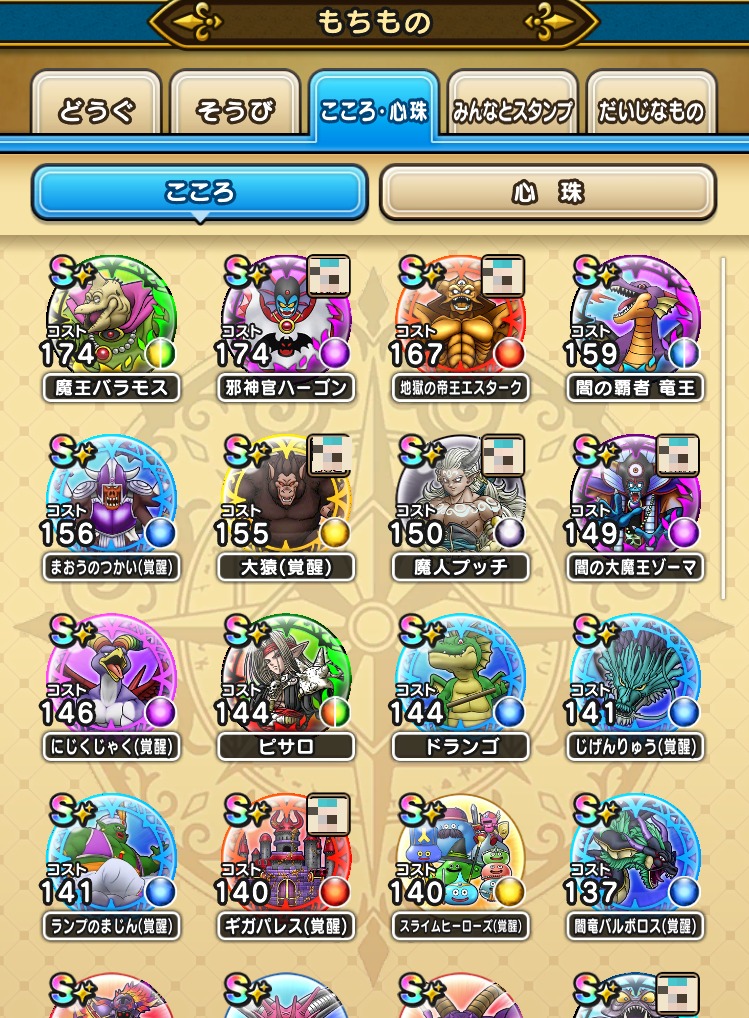Switch to the 心珠 segment

tap(547, 192)
